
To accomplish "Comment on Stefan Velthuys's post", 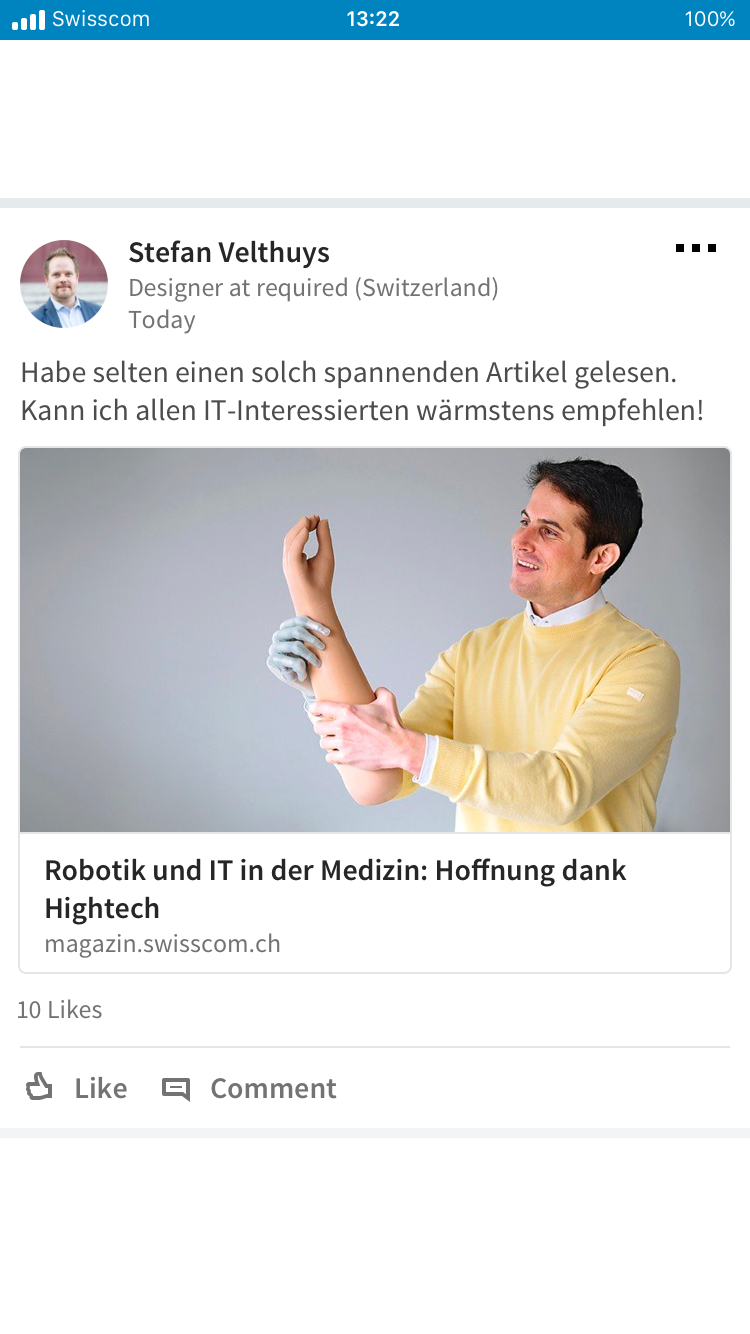I will [x=250, y=1088].
